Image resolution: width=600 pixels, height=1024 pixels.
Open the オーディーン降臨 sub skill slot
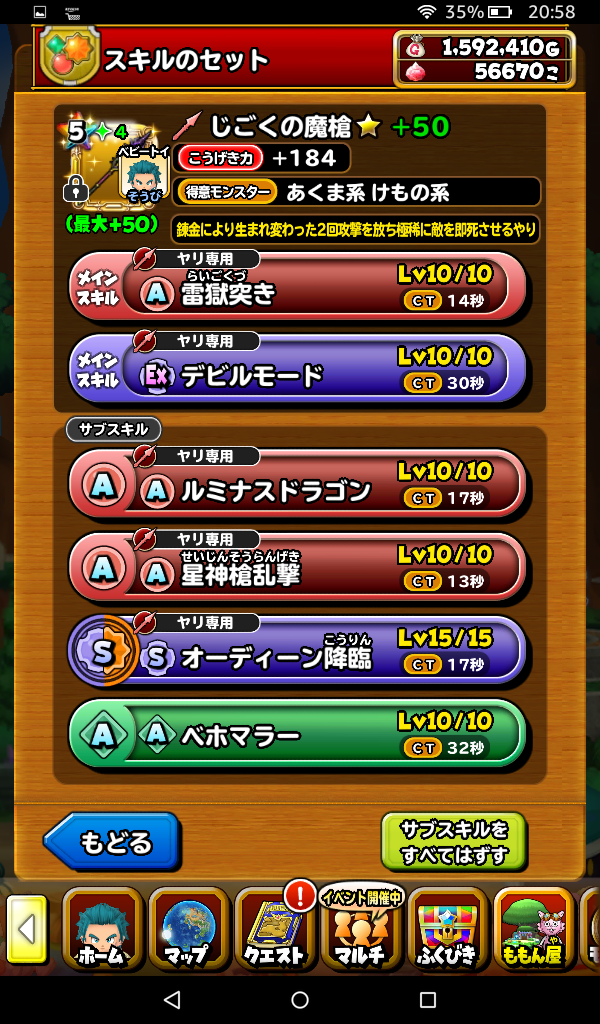[298, 651]
